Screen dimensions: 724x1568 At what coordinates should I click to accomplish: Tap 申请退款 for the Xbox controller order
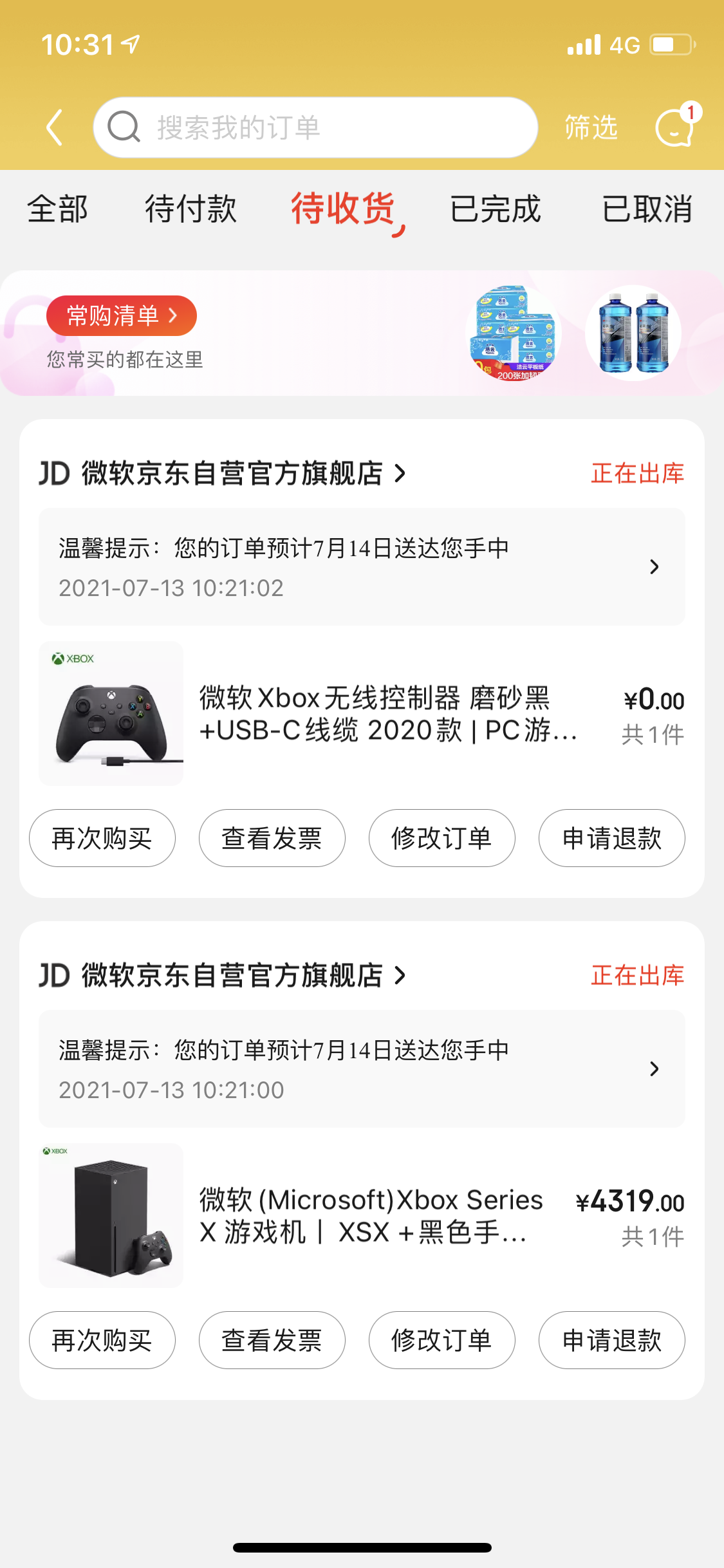611,838
